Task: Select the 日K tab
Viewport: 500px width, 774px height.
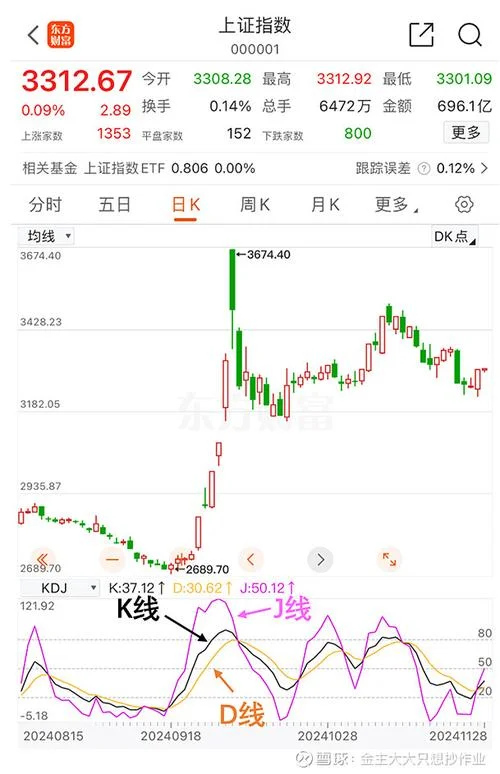Action: coord(186,204)
